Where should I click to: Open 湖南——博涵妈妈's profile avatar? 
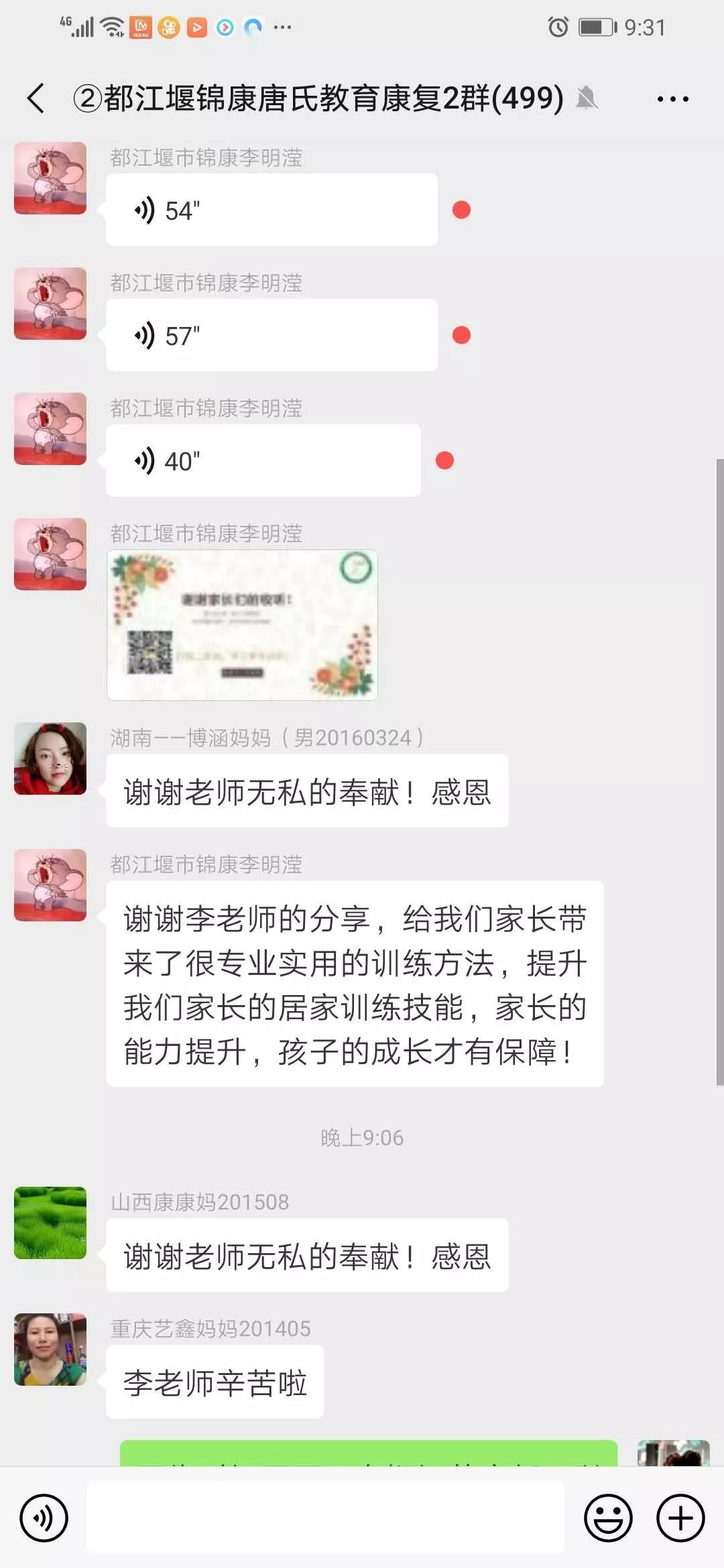point(50,759)
